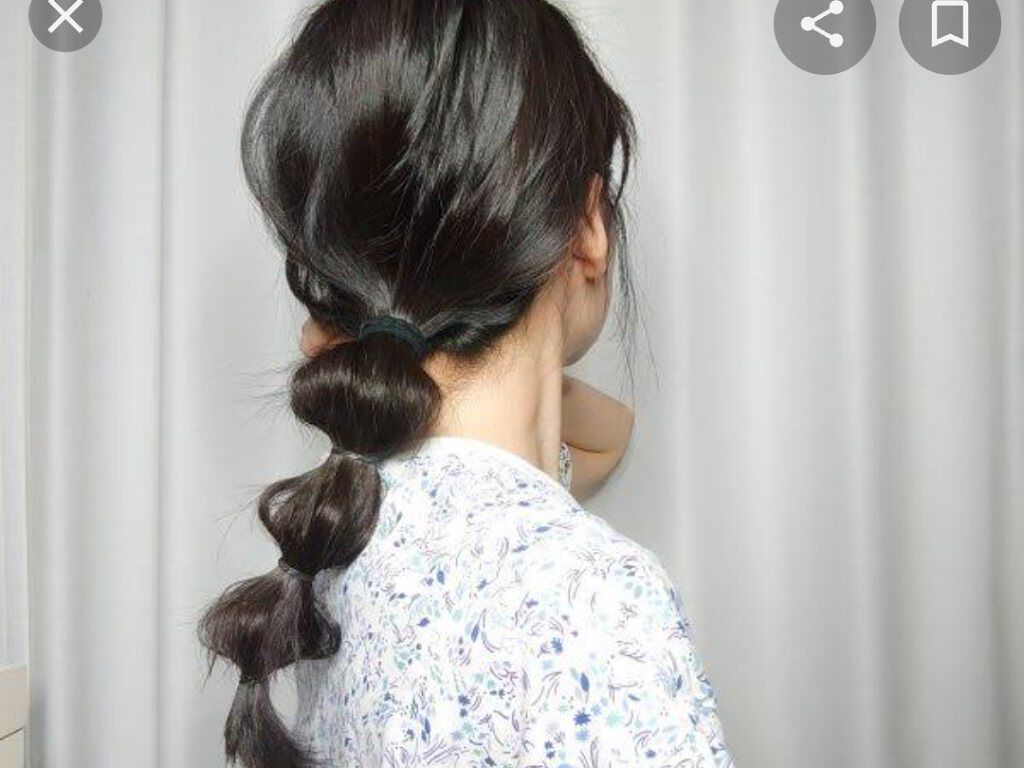Share this hairstyle photo

(823, 24)
